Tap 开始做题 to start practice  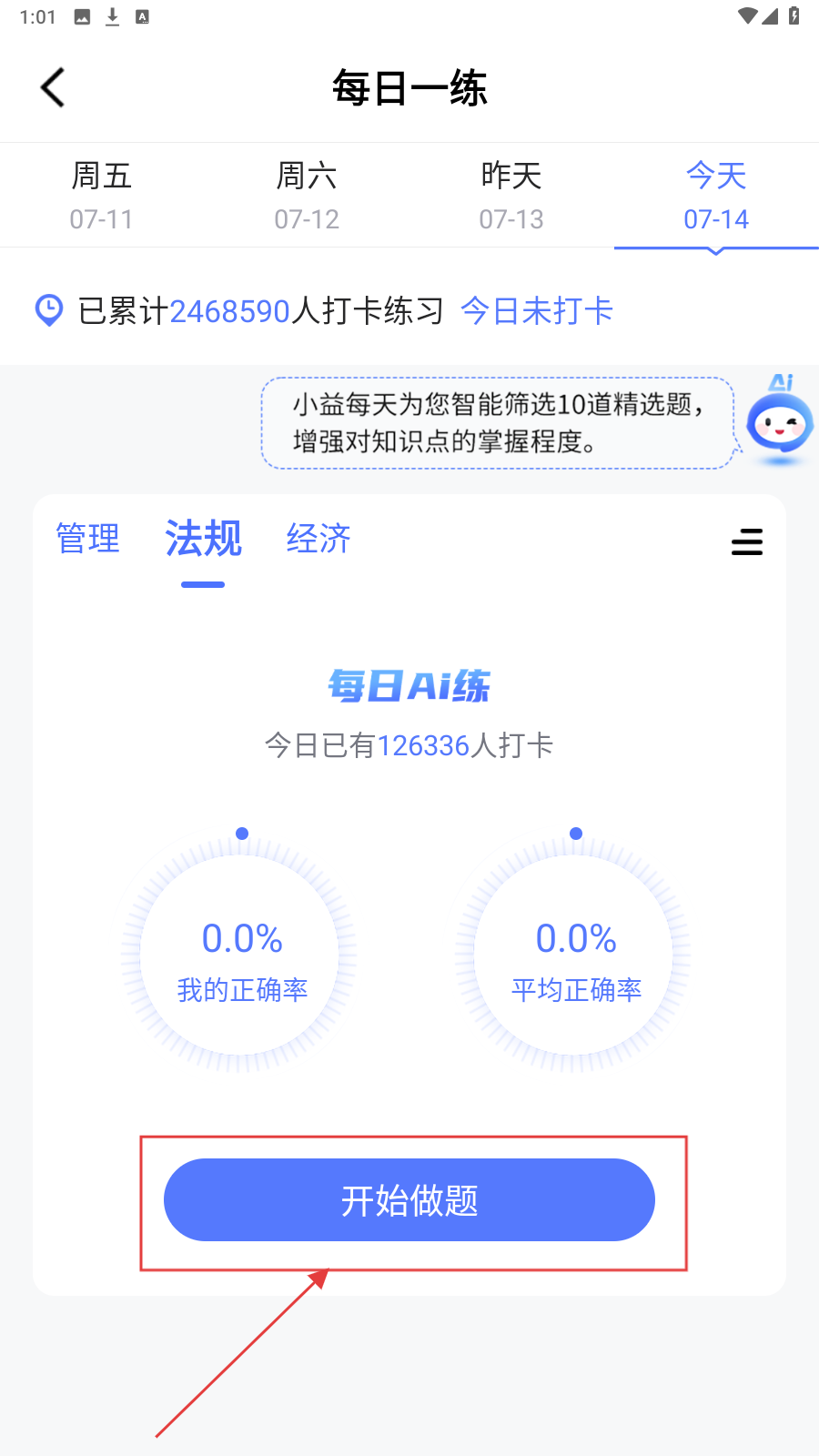pos(409,1200)
